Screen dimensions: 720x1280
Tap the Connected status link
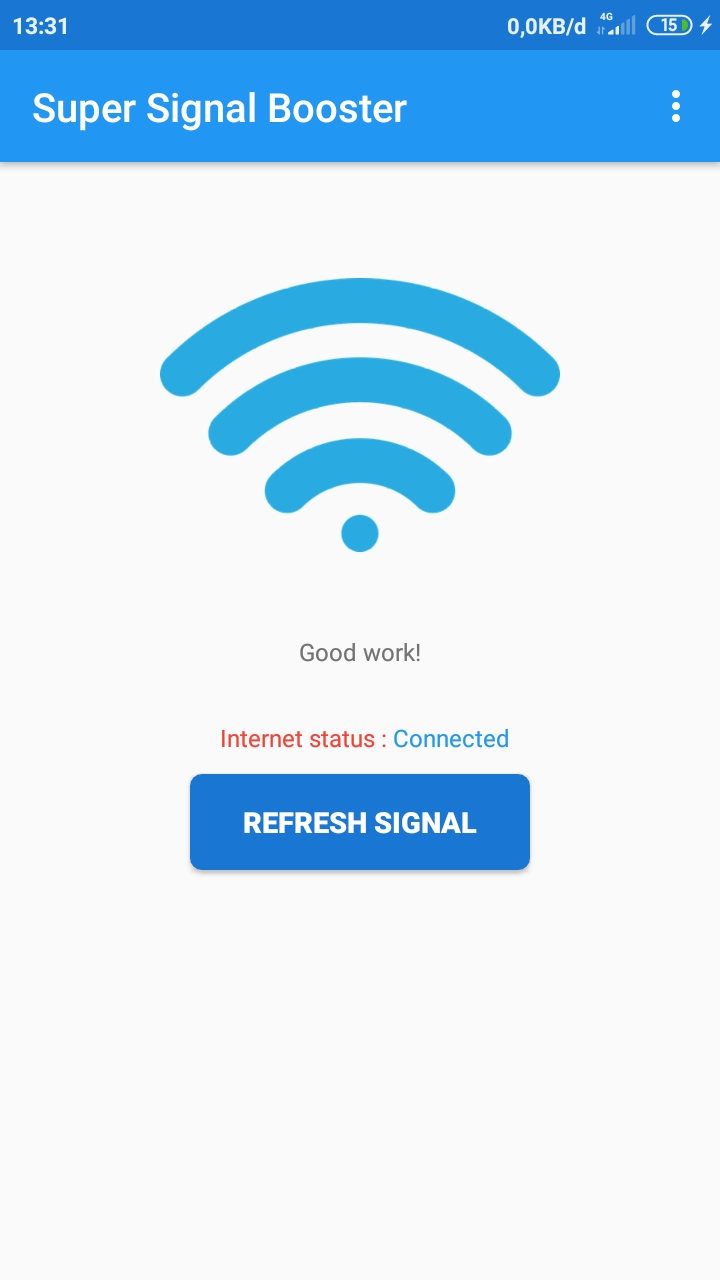451,739
